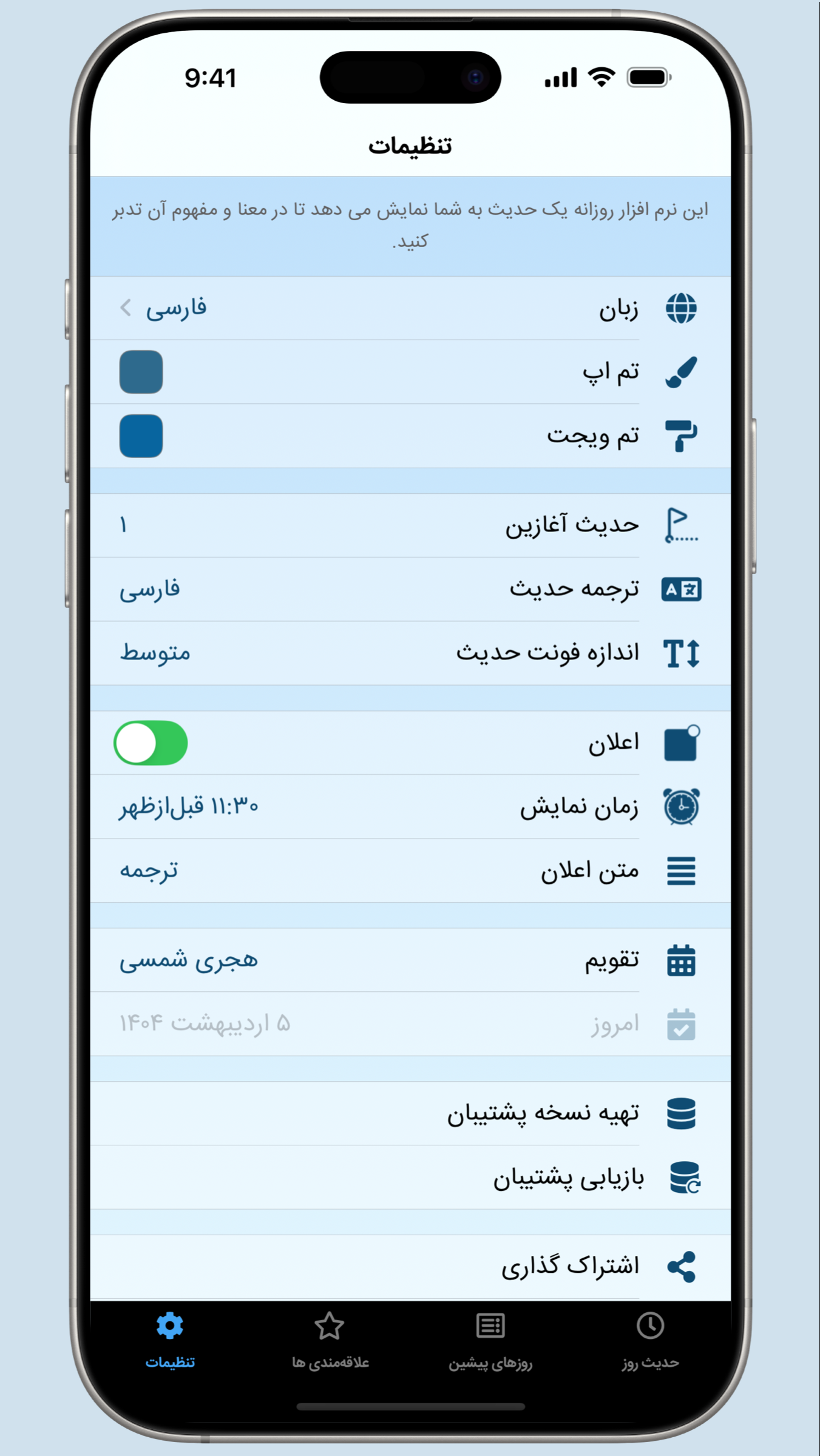Click the paint roller icon for تم ویجت

click(x=681, y=434)
